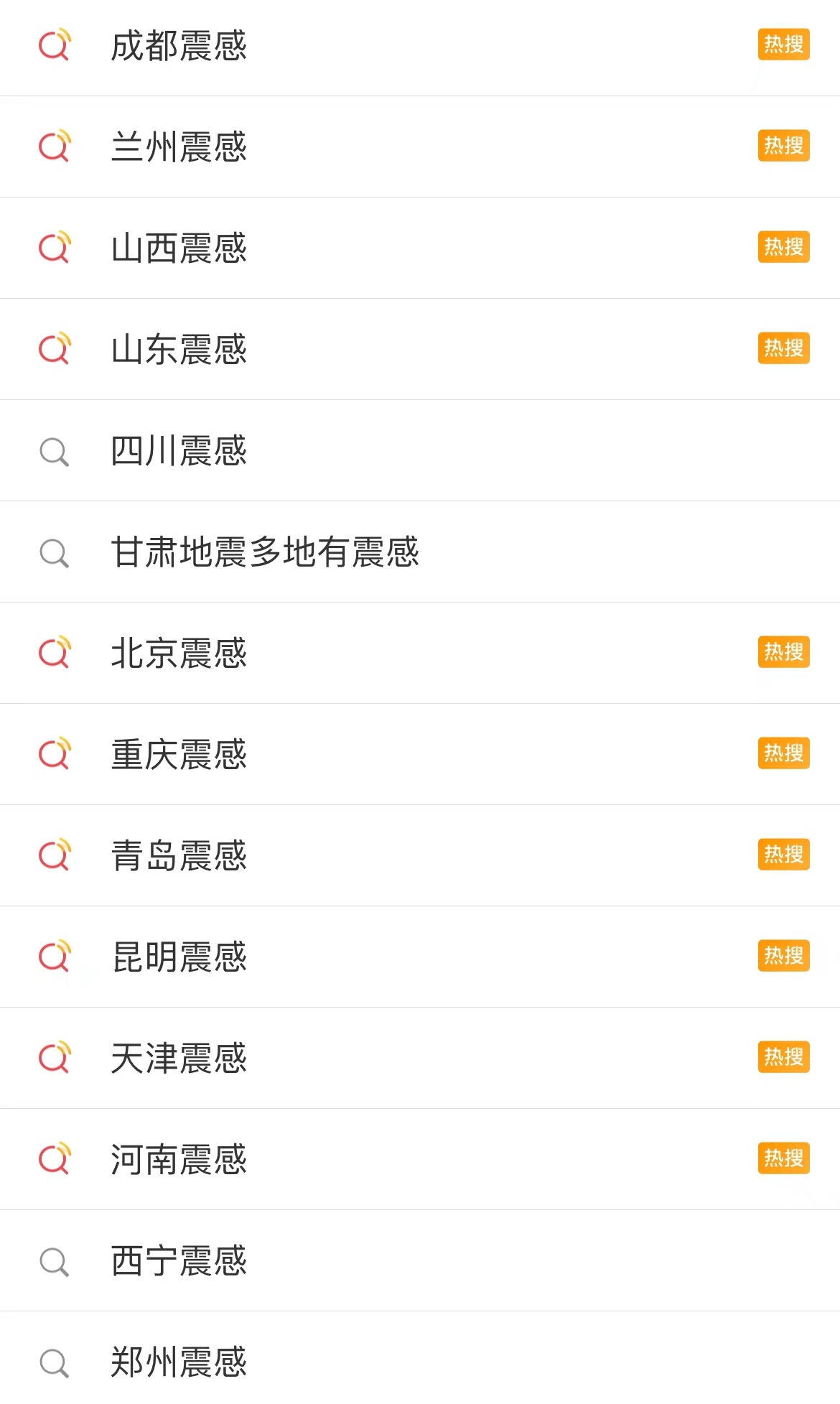Screen dimensions: 840x1404
Task: Select the 成都震感 search suggestion
Action: point(179,46)
